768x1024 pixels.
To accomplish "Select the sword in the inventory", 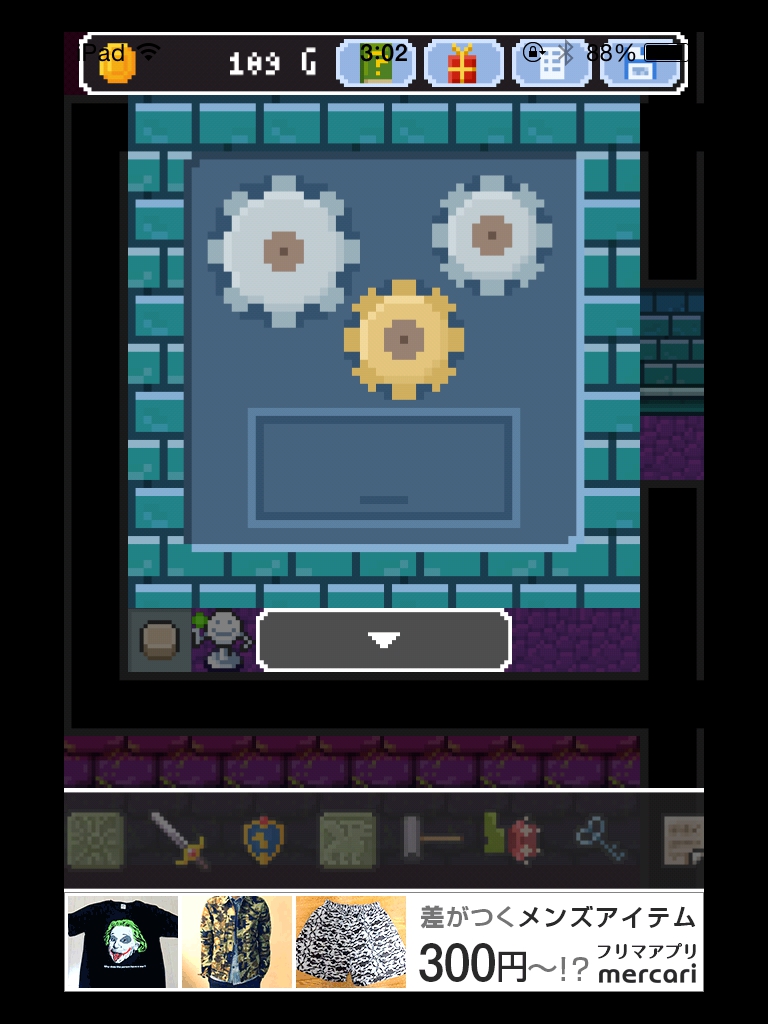I will click(180, 838).
